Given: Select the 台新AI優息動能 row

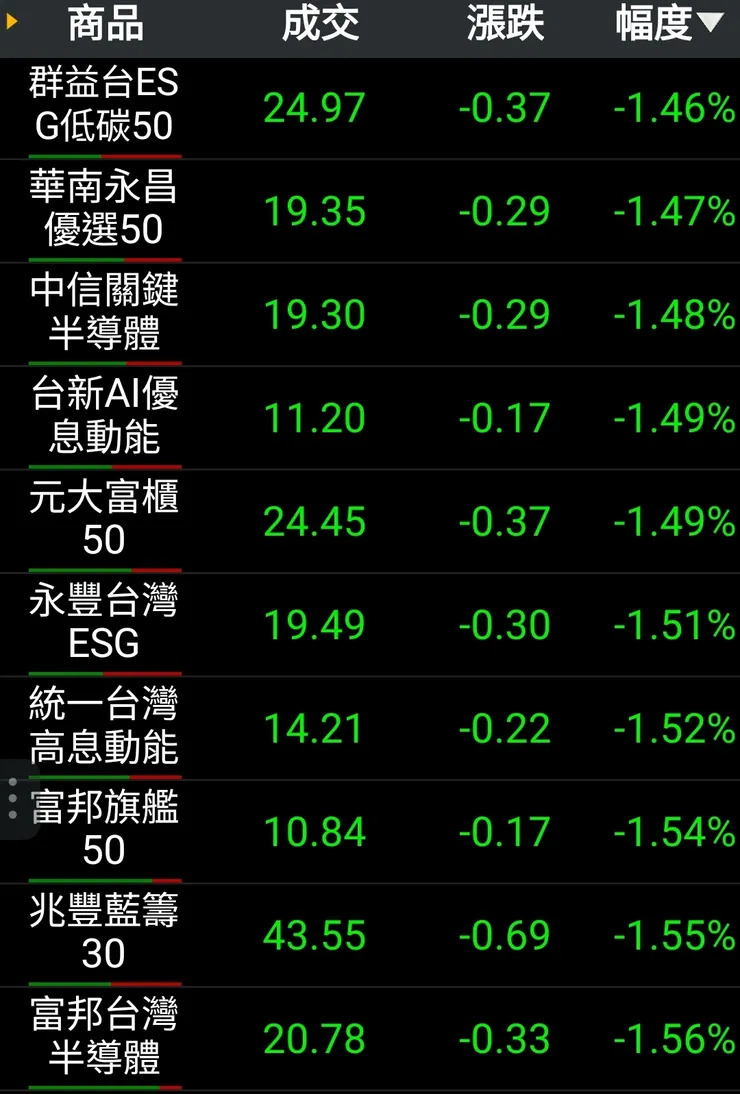Looking at the screenshot, I should 104,416.
